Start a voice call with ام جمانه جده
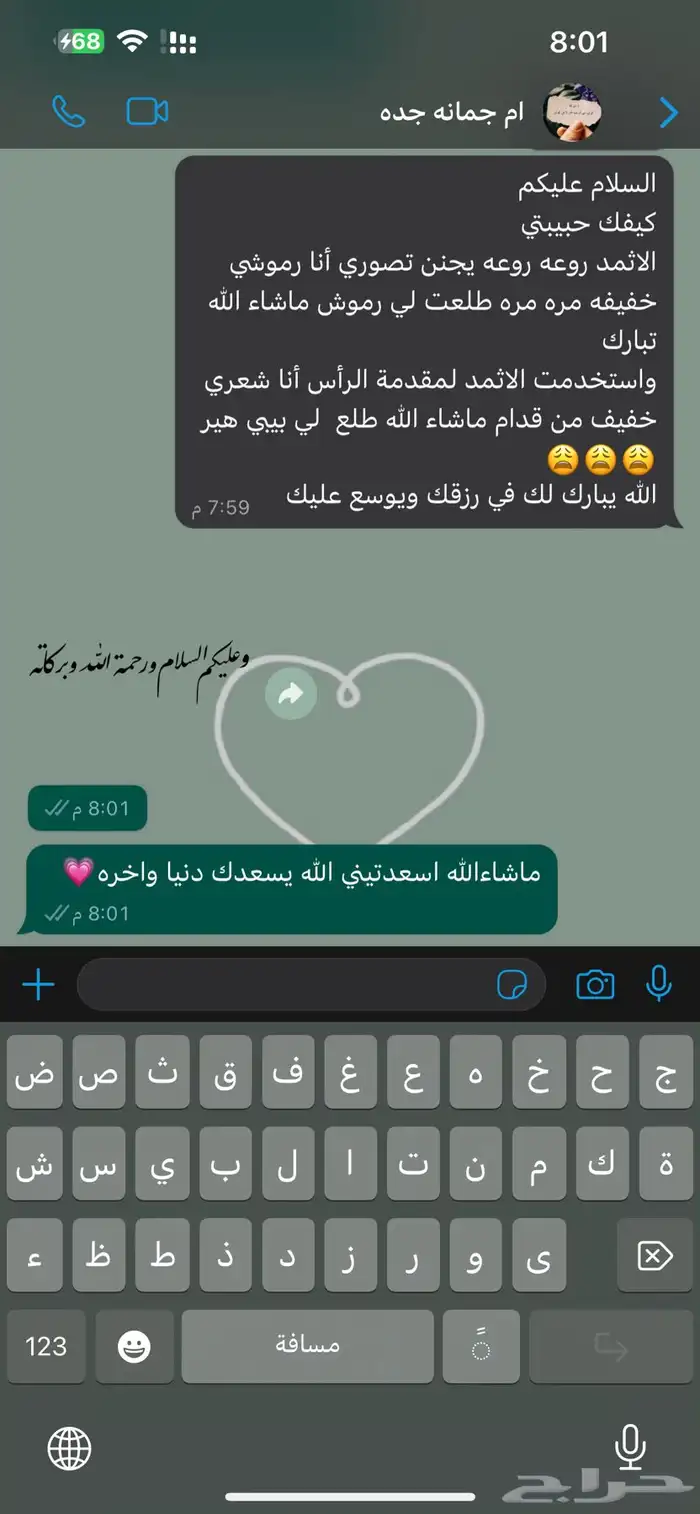This screenshot has width=700, height=1514. [x=68, y=112]
